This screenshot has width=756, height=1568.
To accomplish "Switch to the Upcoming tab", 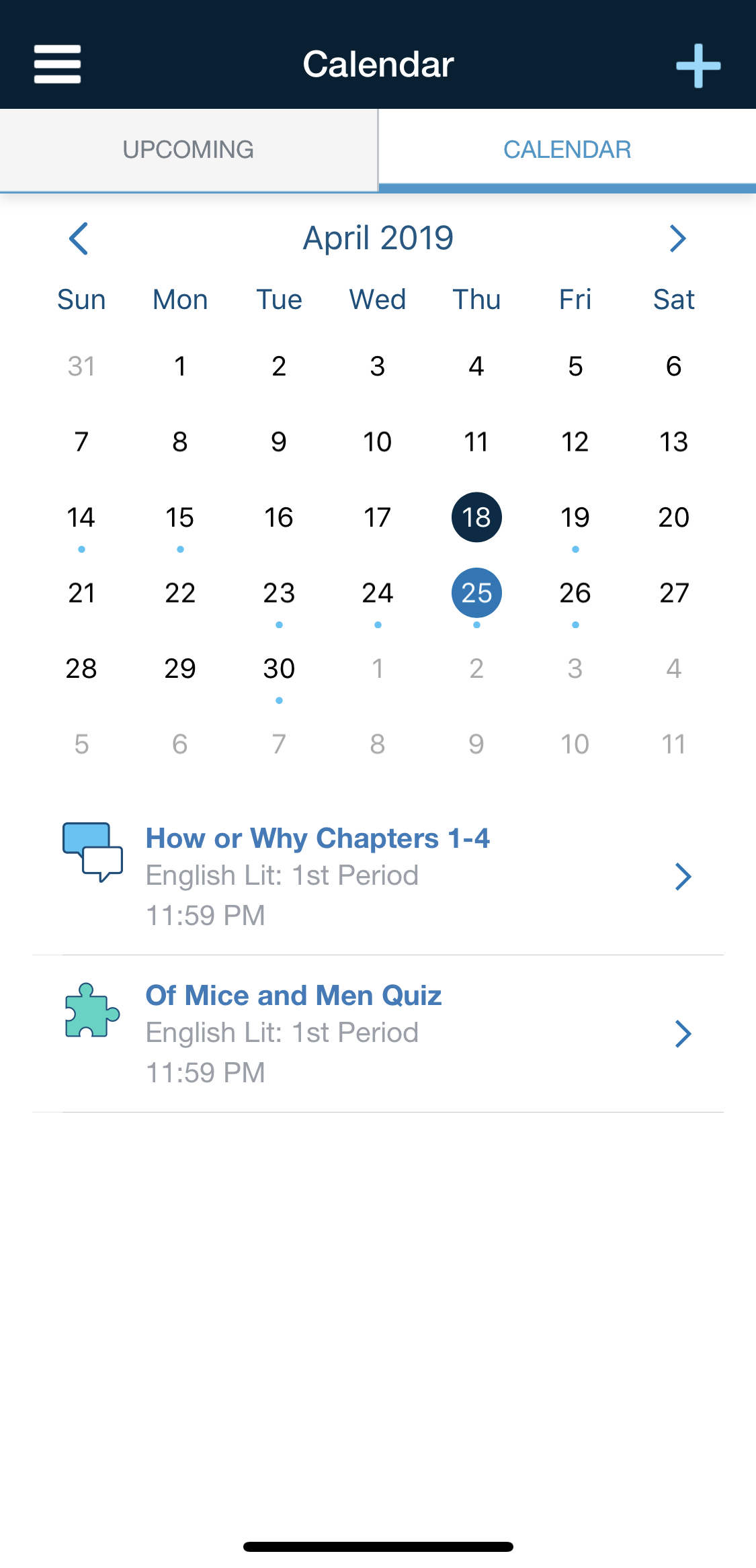I will click(188, 149).
